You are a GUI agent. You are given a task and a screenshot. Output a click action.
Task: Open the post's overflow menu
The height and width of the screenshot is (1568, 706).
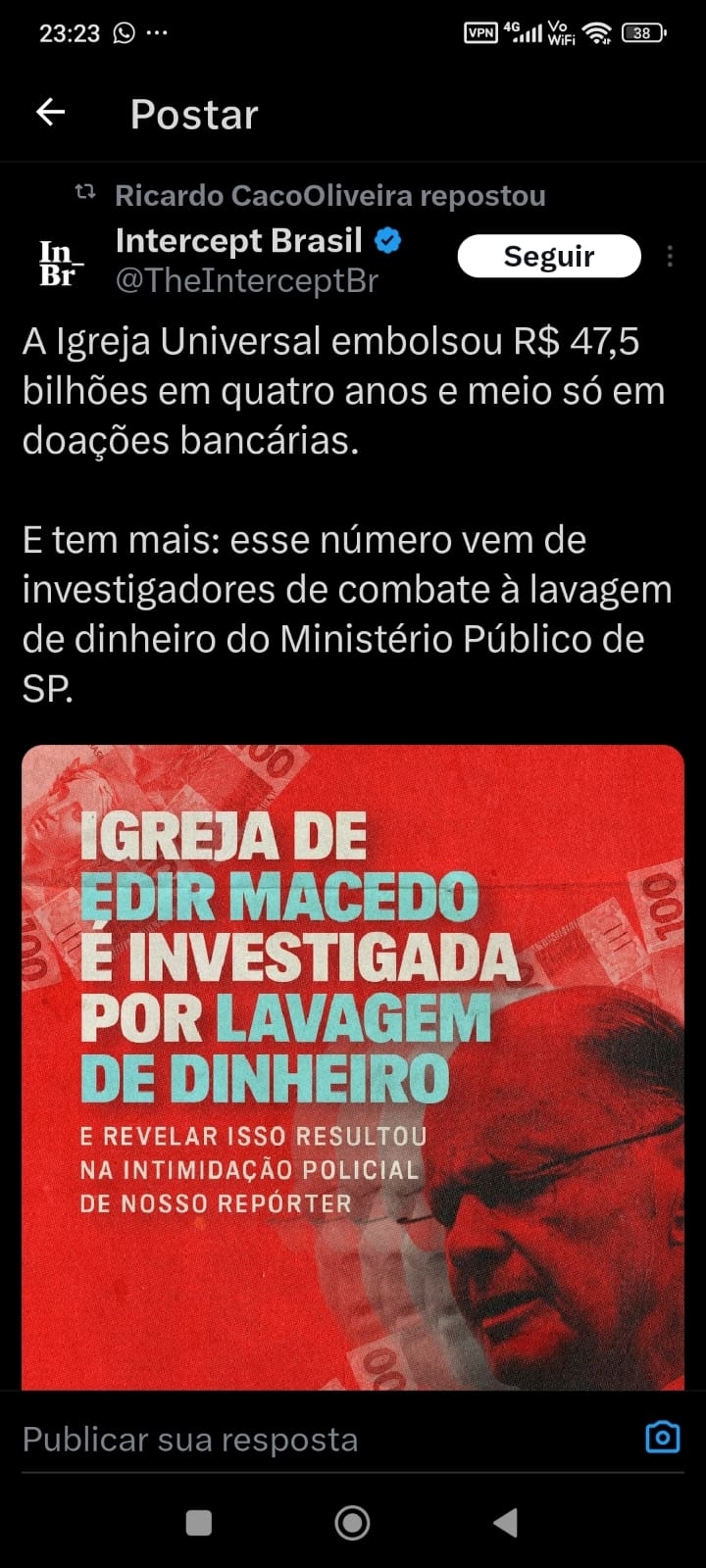670,256
